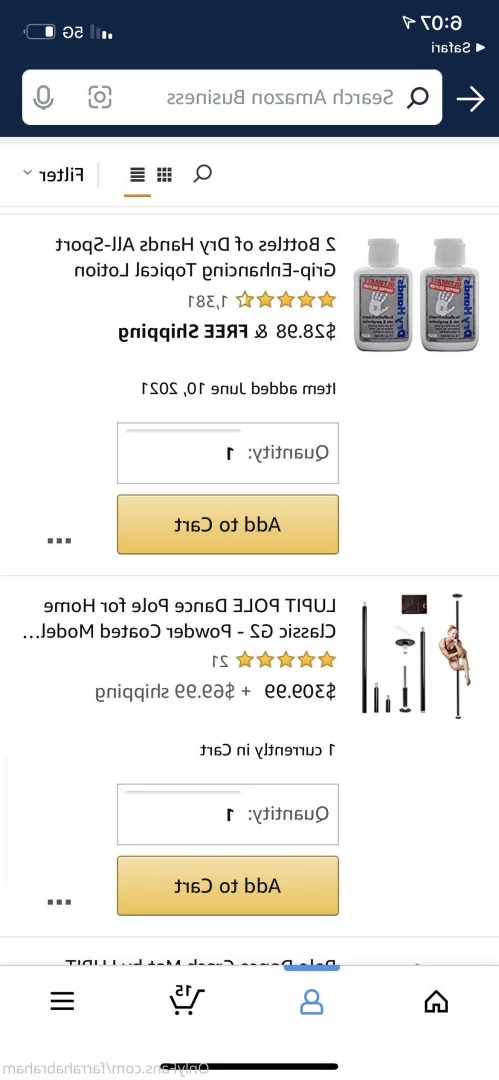Change quantity for Dry Hands lotion
The image size is (499, 1080).
pos(227,453)
